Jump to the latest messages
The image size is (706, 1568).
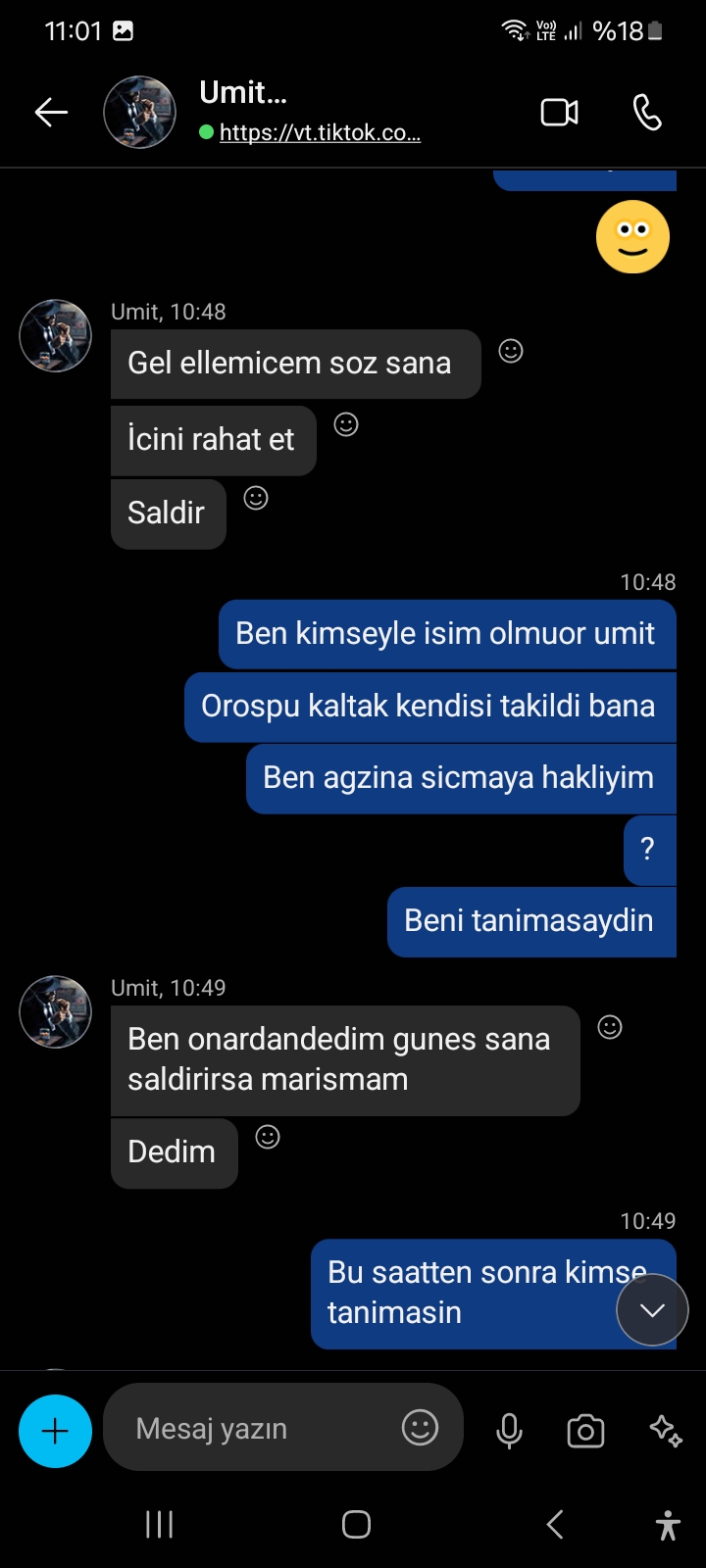(x=652, y=1310)
